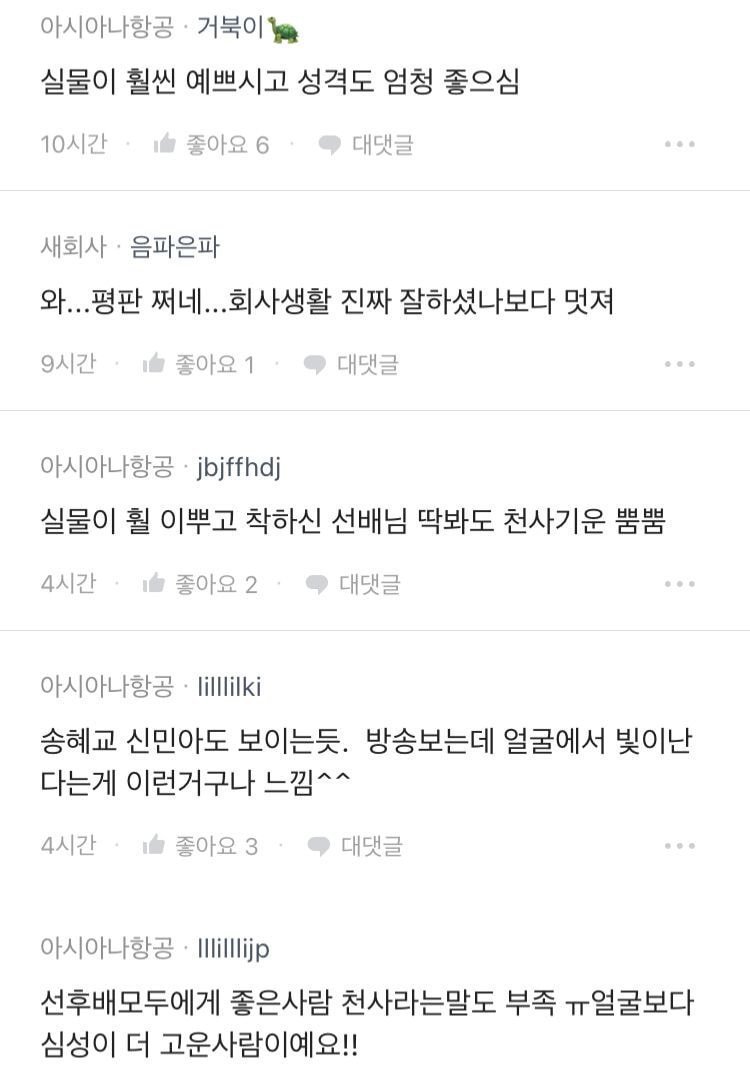The height and width of the screenshot is (1078, 750).
Task: Toggle the like on 좋아요 2
Action: pos(217,582)
